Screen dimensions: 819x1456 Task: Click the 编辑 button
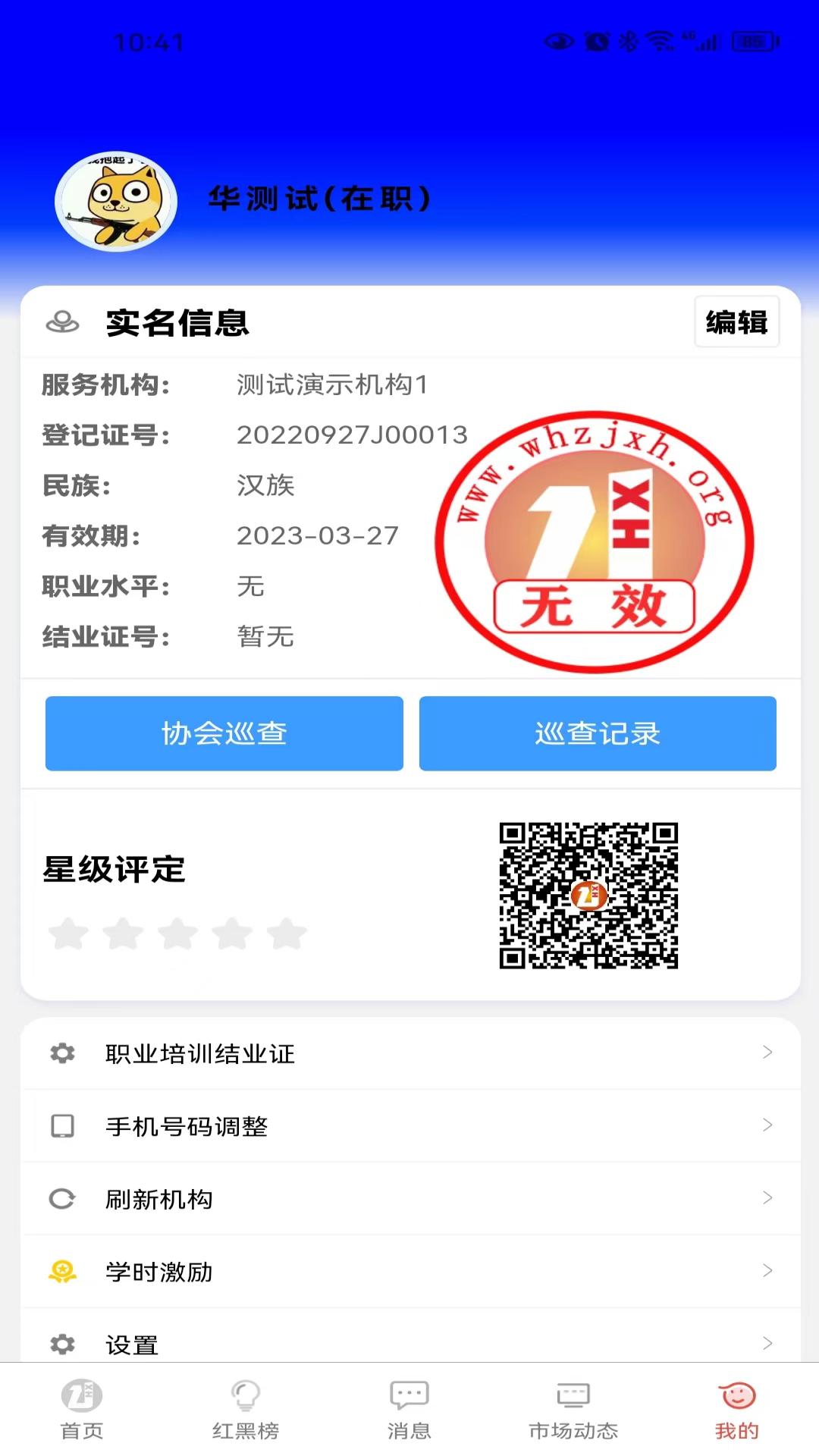[x=737, y=322]
